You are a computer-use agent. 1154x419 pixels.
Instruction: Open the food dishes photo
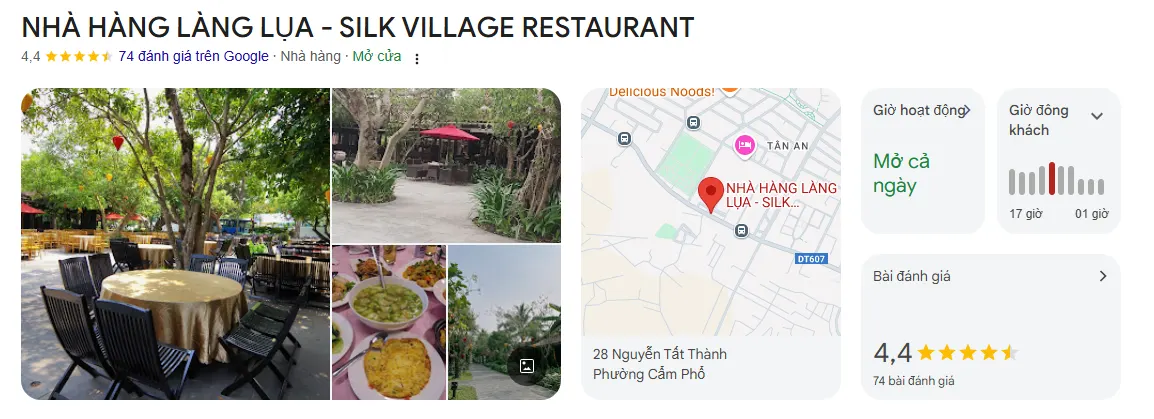[x=388, y=322]
